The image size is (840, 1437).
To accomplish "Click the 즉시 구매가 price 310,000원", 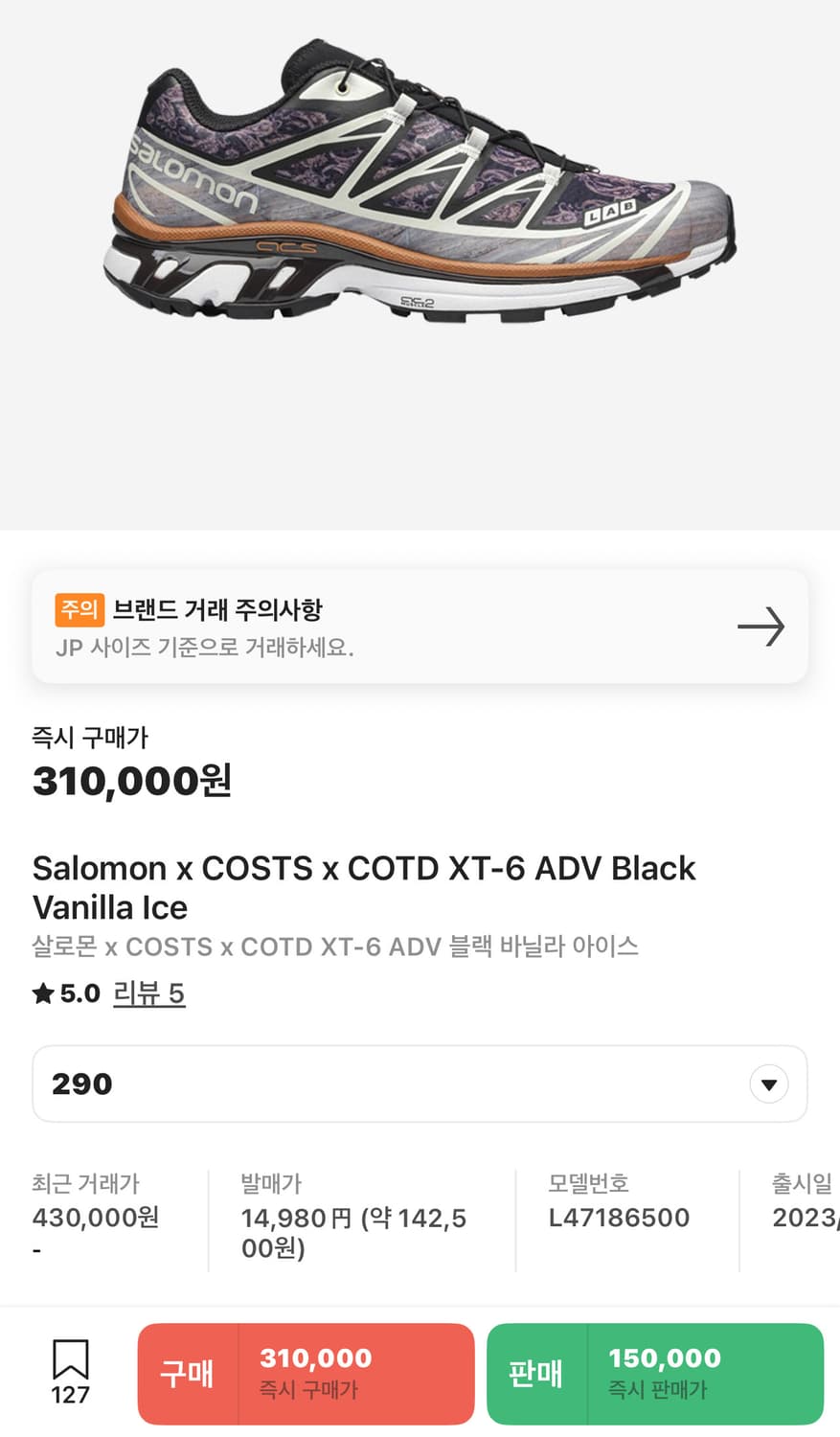I will (x=131, y=780).
